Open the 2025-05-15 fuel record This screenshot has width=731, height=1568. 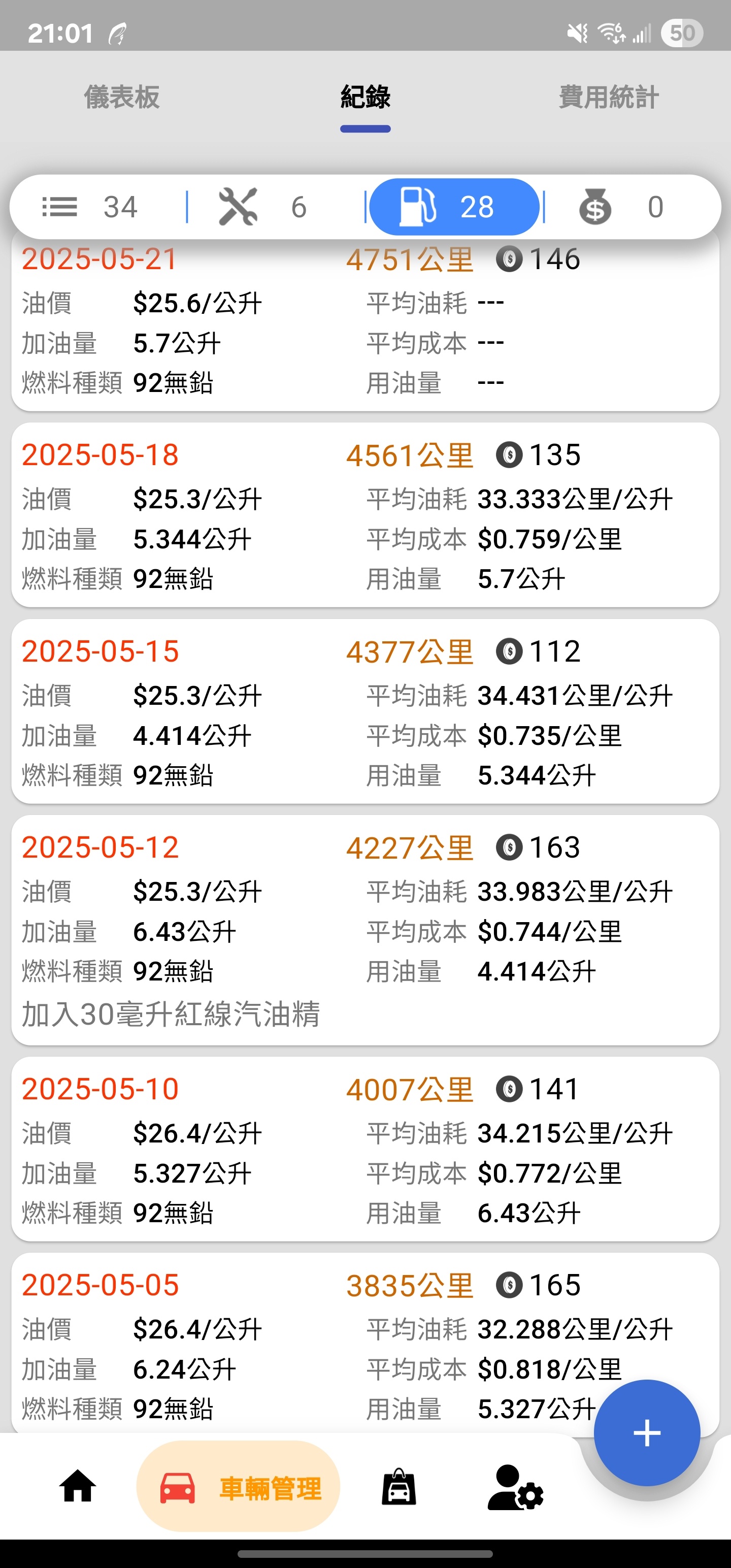click(x=365, y=711)
